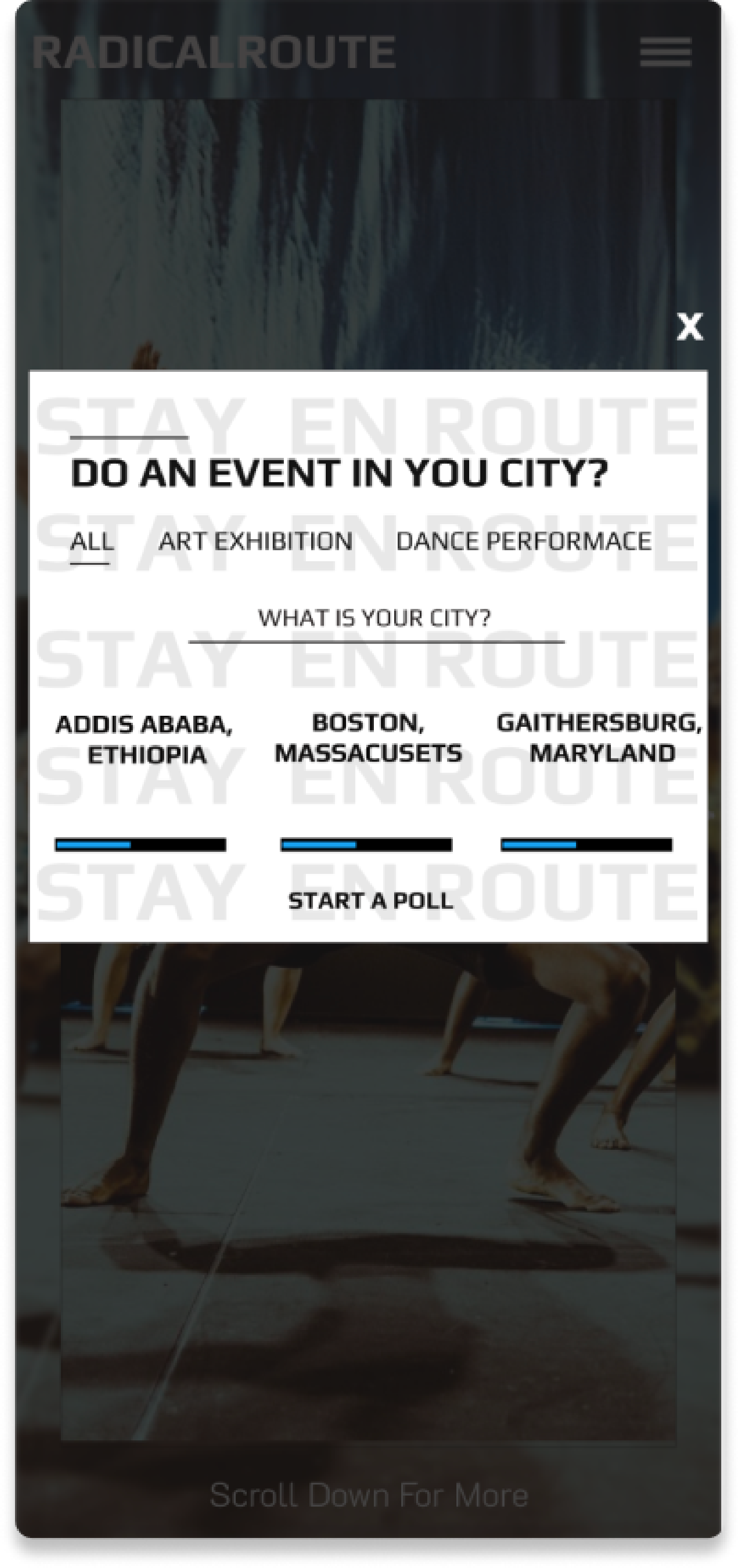Close the event poll dialog
The height and width of the screenshot is (1568, 738).
[x=689, y=327]
